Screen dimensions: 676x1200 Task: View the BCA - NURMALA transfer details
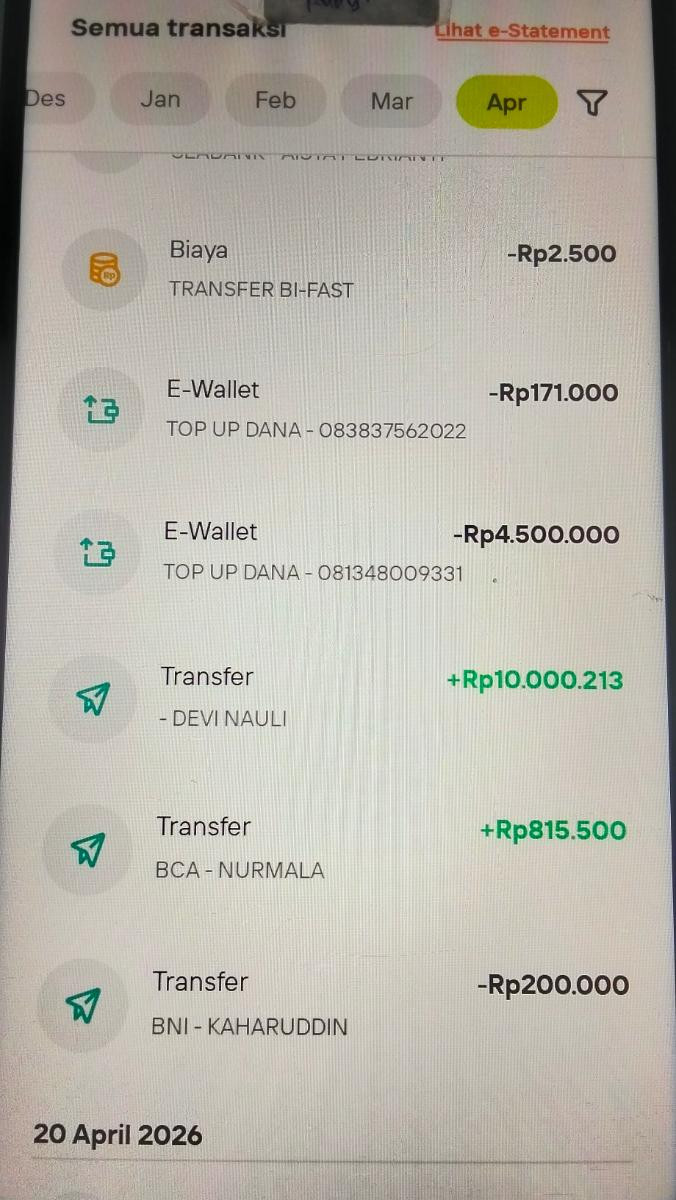340,848
